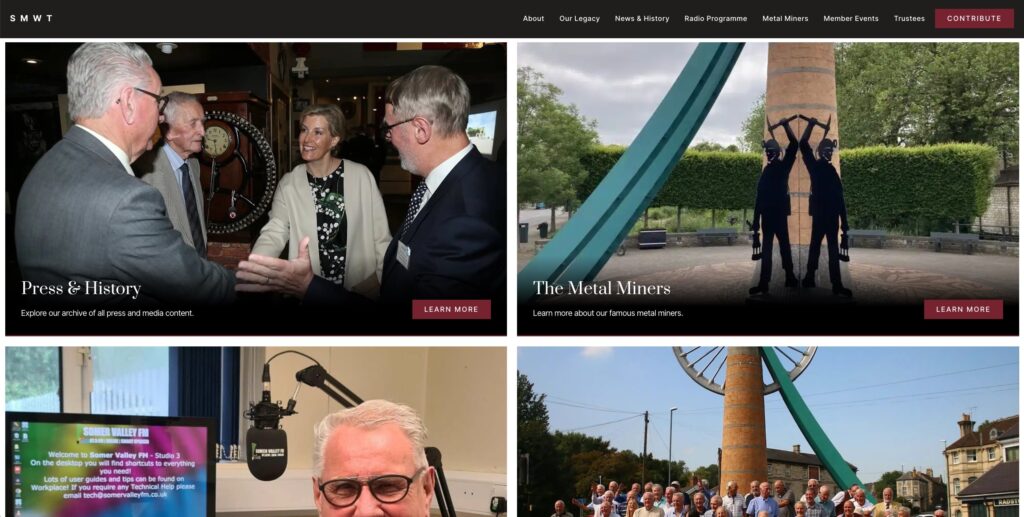1024x517 pixels.
Task: Tap the SMWT logo to go home
Action: [31, 18]
